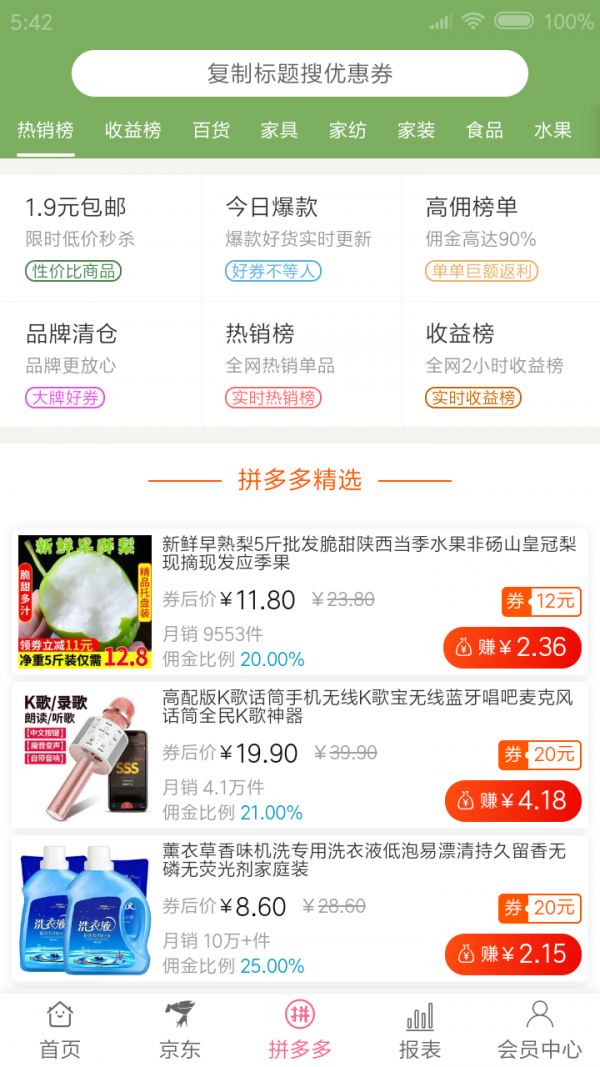600x1067 pixels.
Task: Open the 家纺 category tab
Action: click(x=347, y=130)
